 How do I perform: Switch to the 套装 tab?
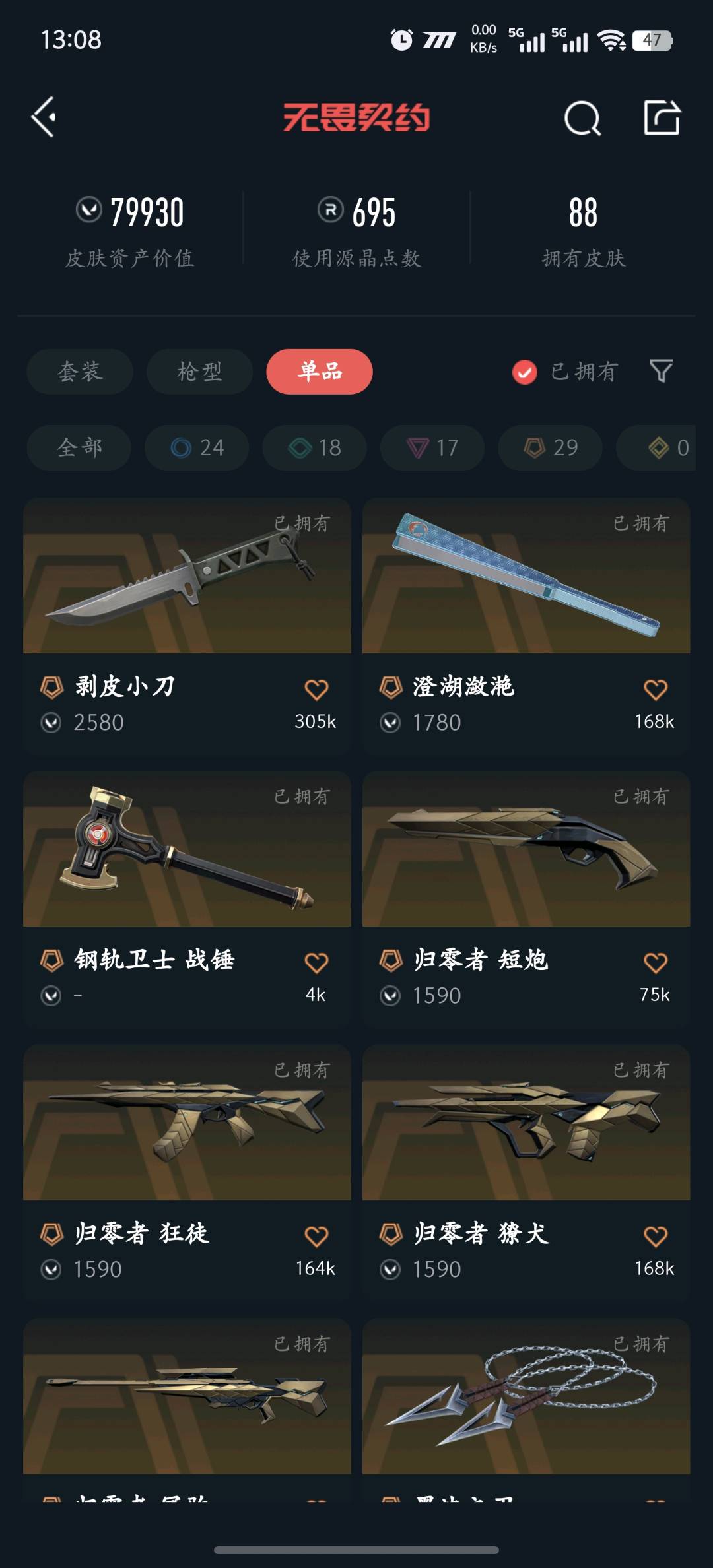pos(80,372)
